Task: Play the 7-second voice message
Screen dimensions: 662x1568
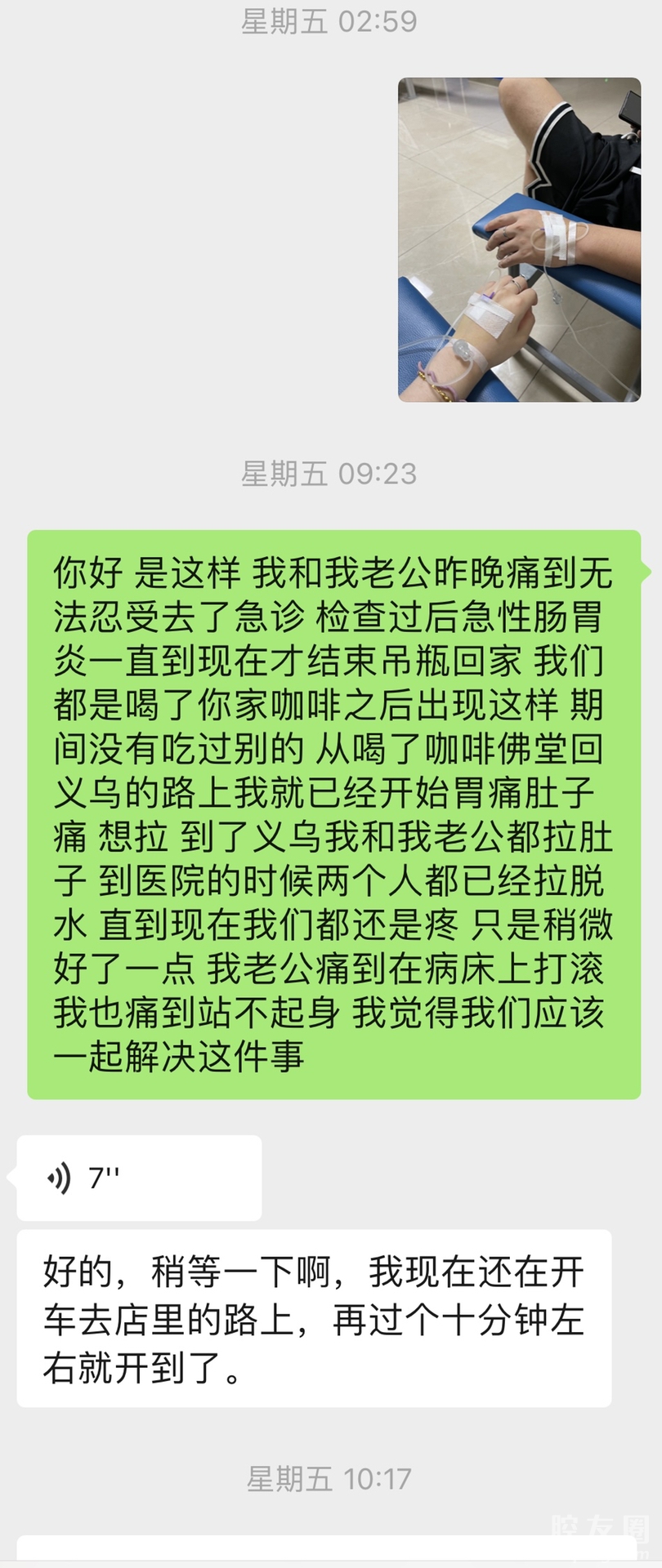Action: tap(139, 1178)
